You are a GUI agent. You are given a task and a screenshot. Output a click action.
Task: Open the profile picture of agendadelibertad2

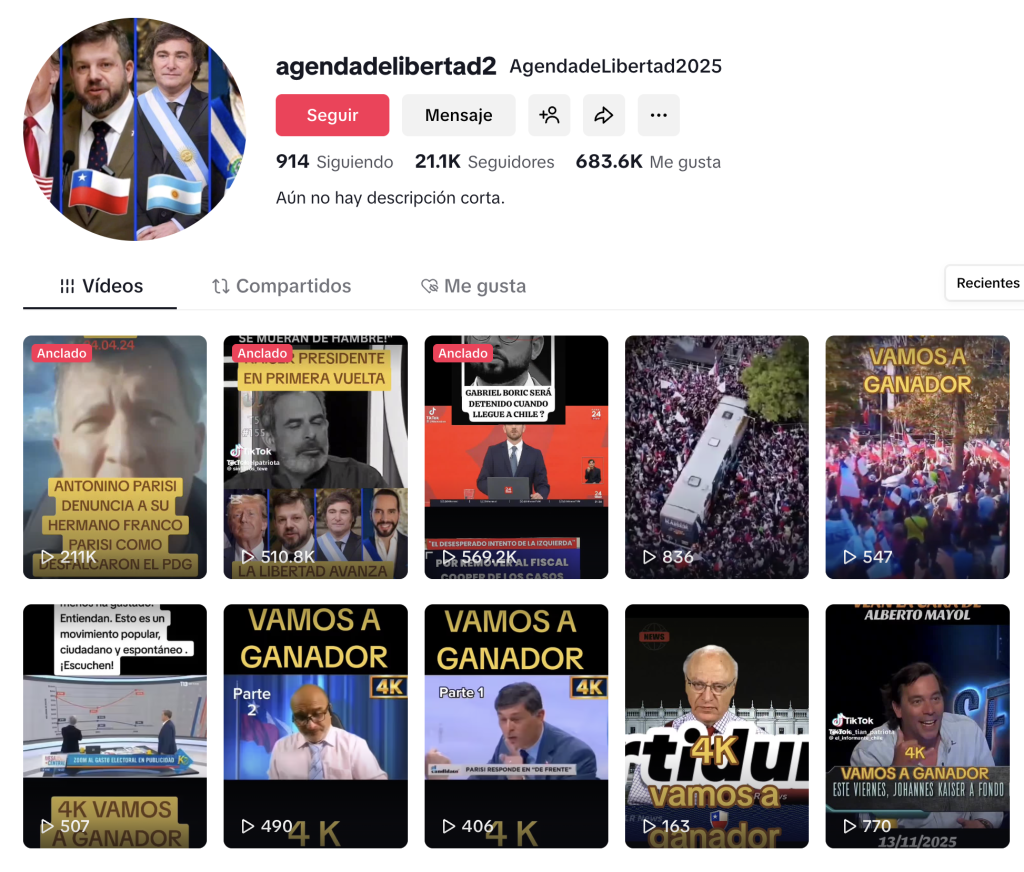tap(134, 129)
